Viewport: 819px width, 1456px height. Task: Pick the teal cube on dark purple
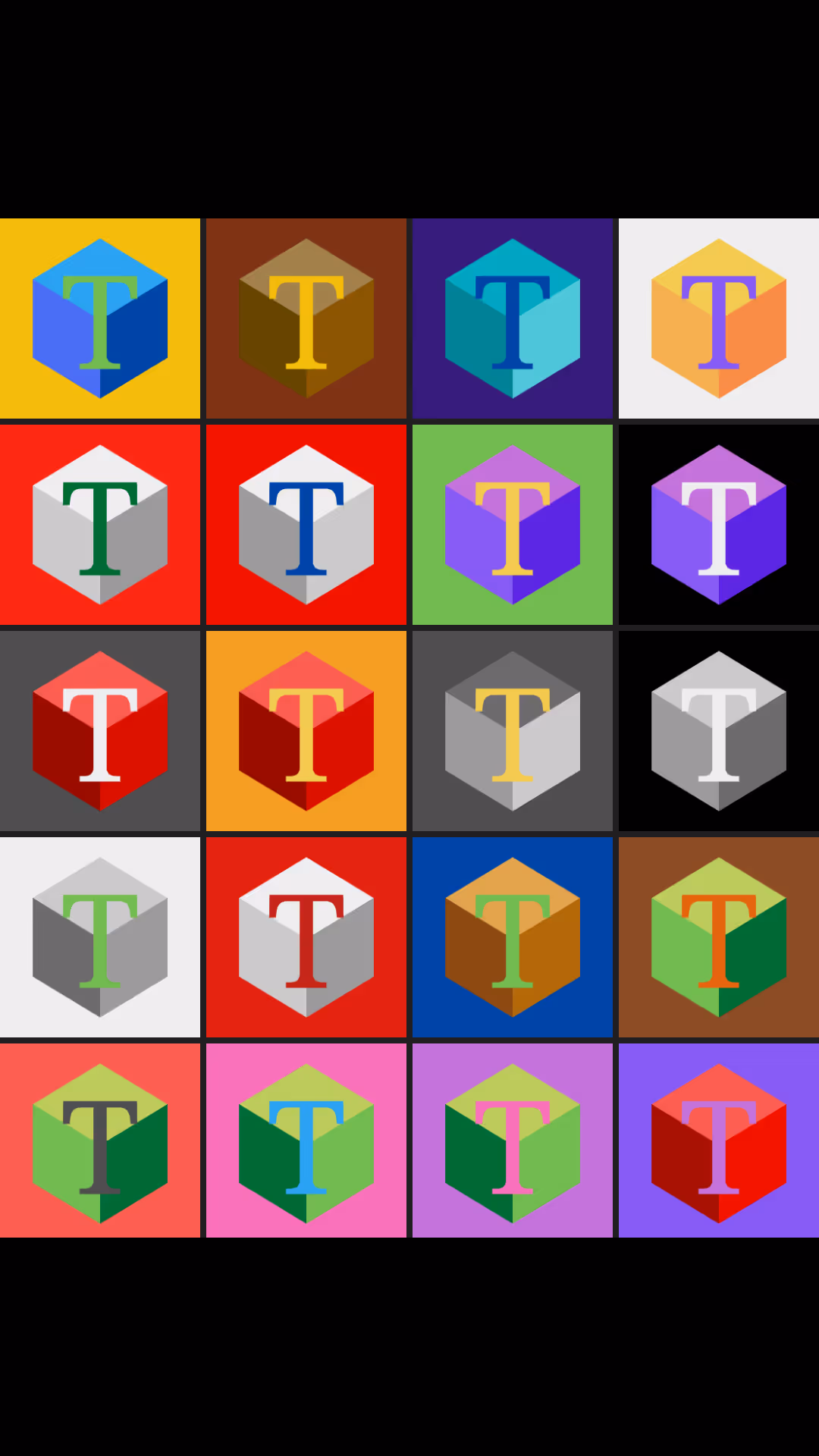pyautogui.click(x=513, y=318)
